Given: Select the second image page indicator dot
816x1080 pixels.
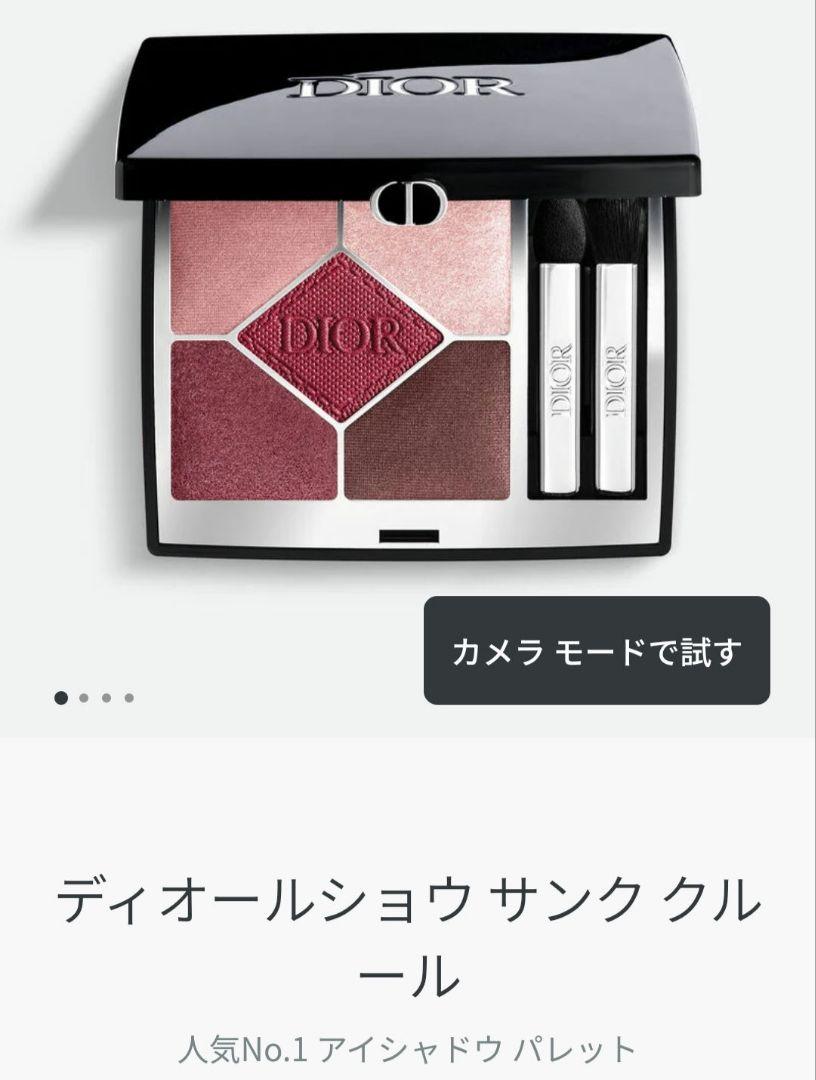Looking at the screenshot, I should pyautogui.click(x=84, y=698).
